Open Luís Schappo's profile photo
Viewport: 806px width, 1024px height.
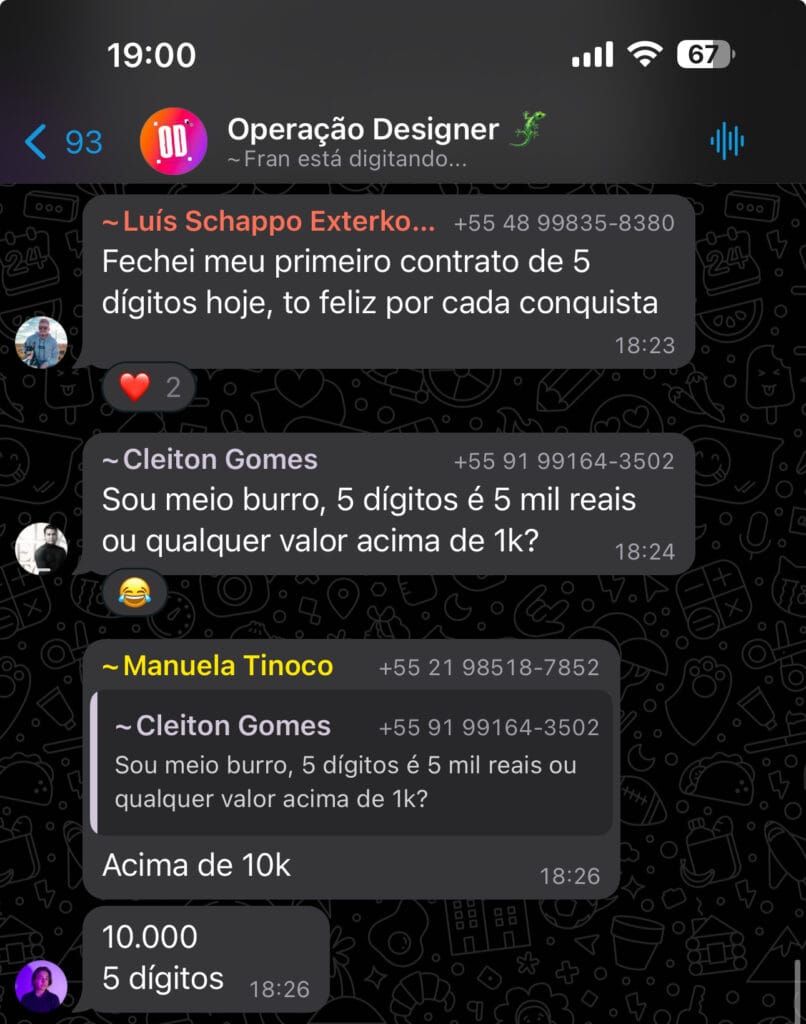pos(41,343)
